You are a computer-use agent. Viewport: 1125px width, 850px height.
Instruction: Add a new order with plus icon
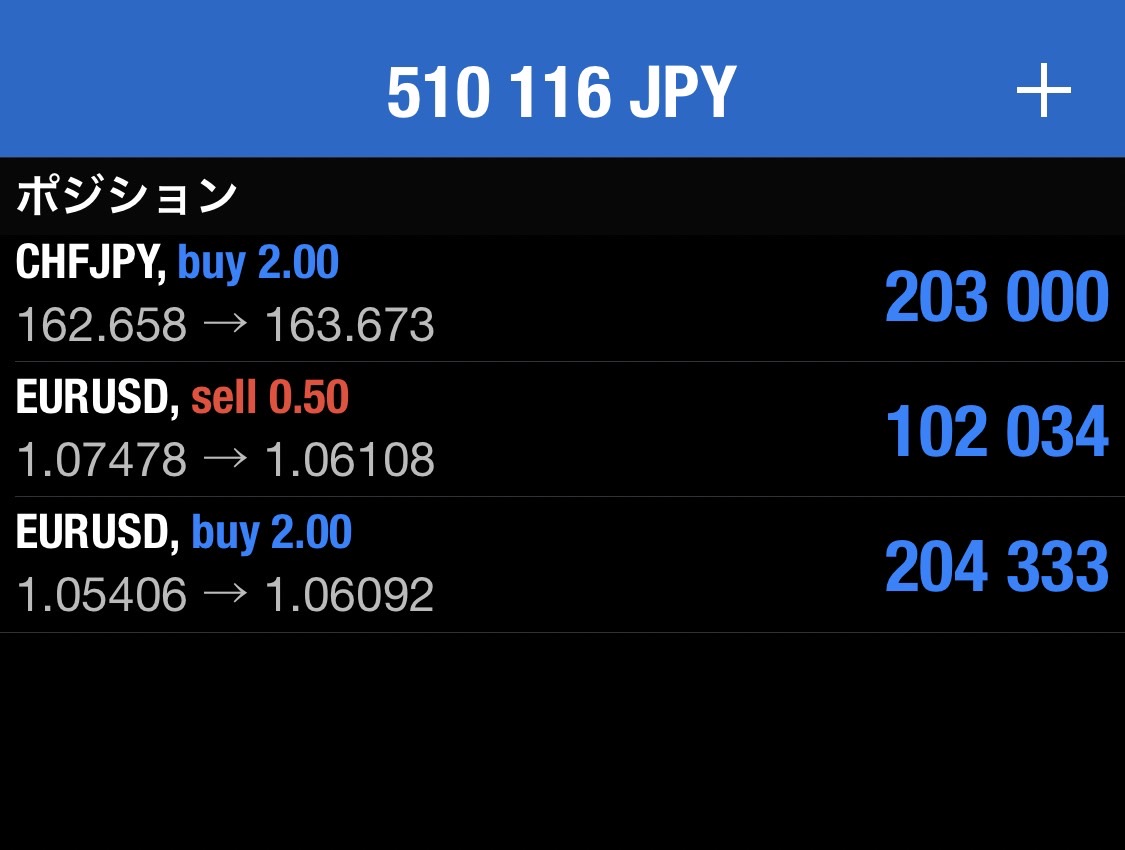point(1043,92)
